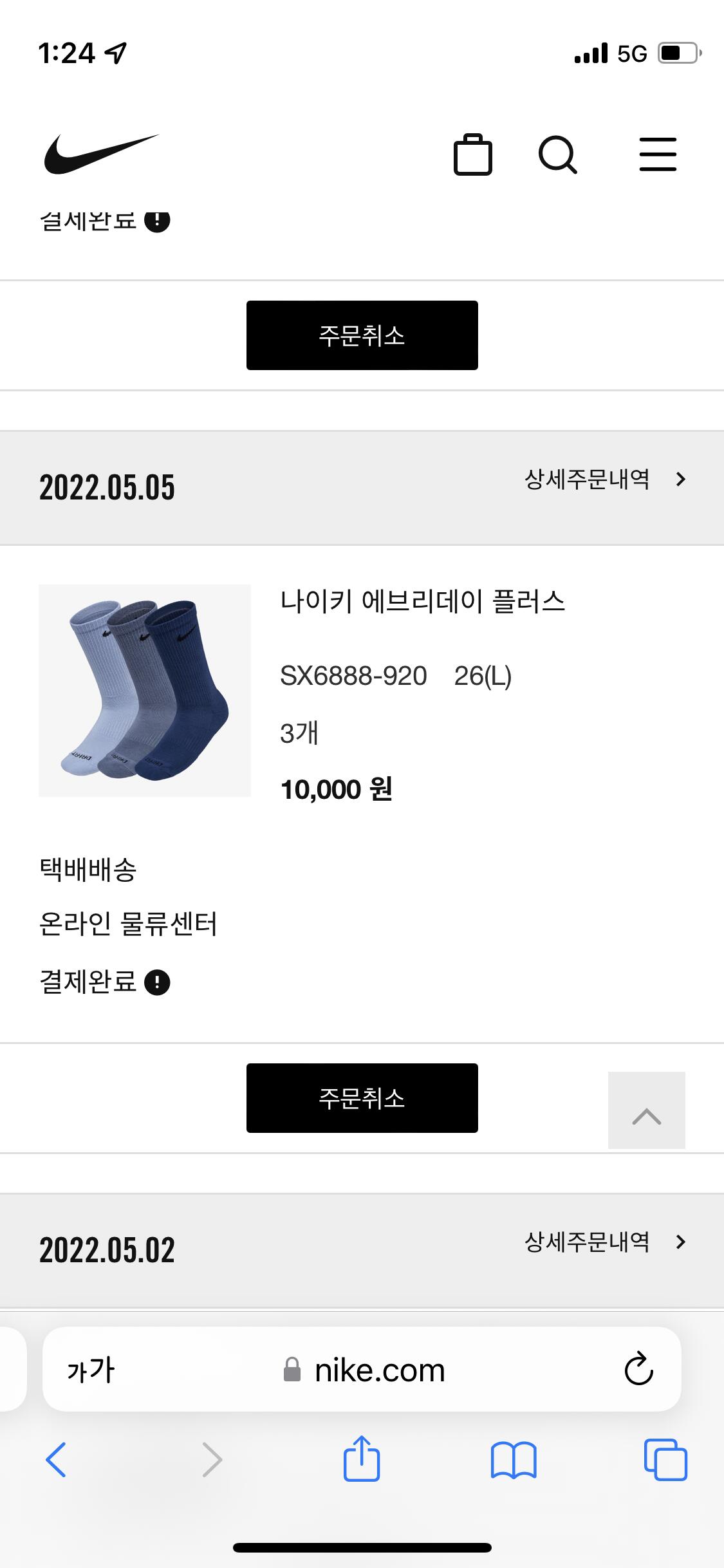724x1568 pixels.
Task: Open the shopping bag icon
Action: click(x=473, y=155)
